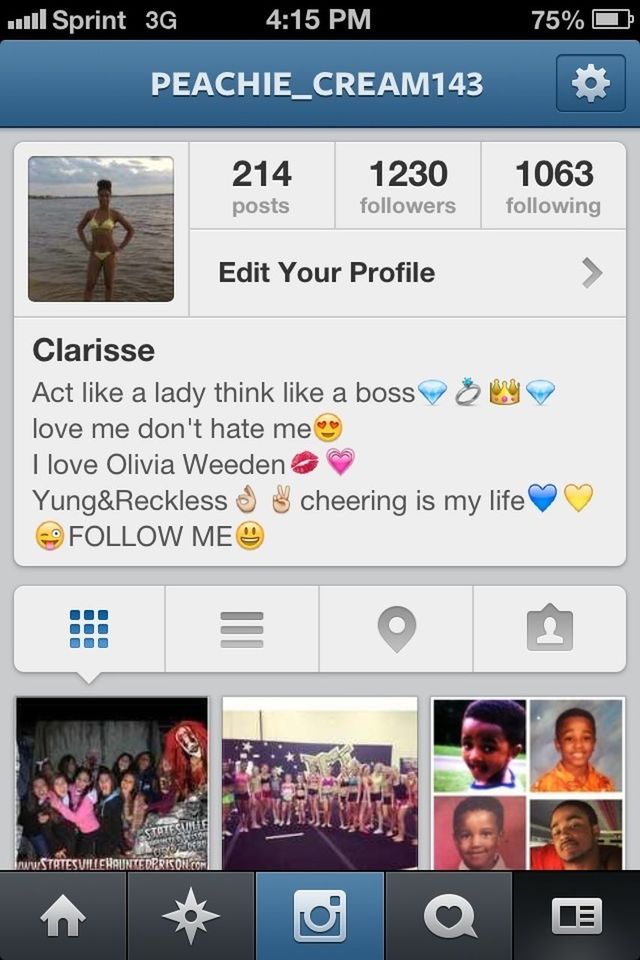Screen dimensions: 640x960
Task: Select the profile tab in bottom bar
Action: pyautogui.click(x=577, y=916)
